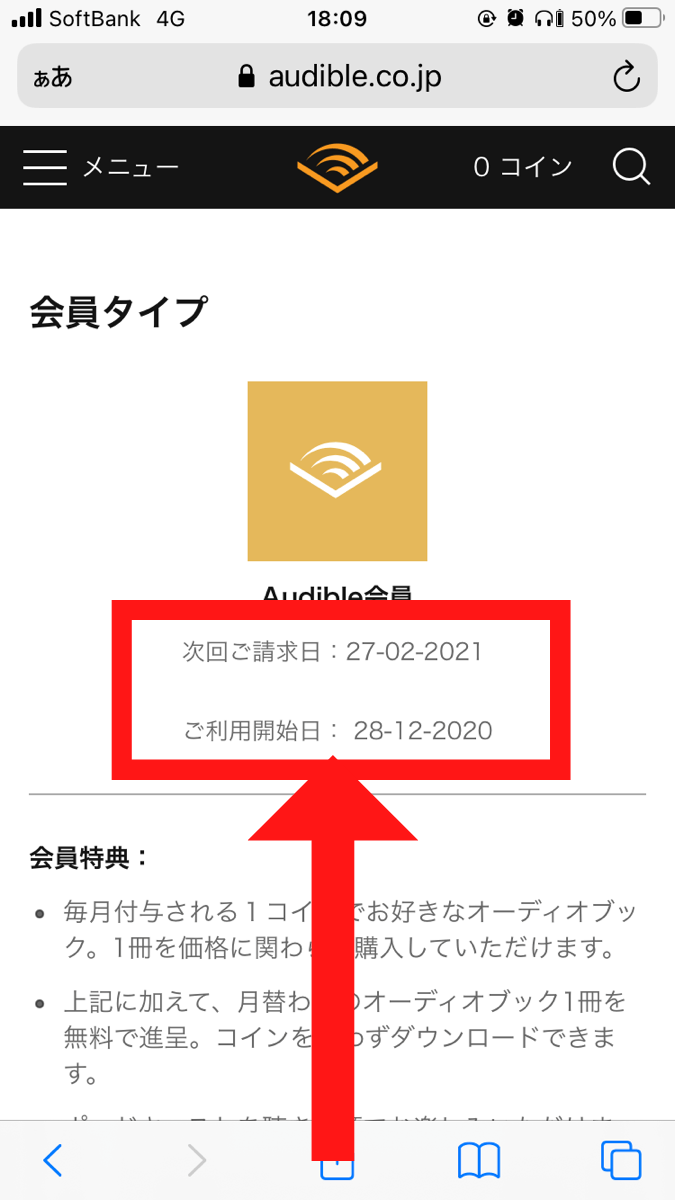
Task: Open the search magnifier icon
Action: [x=631, y=167]
